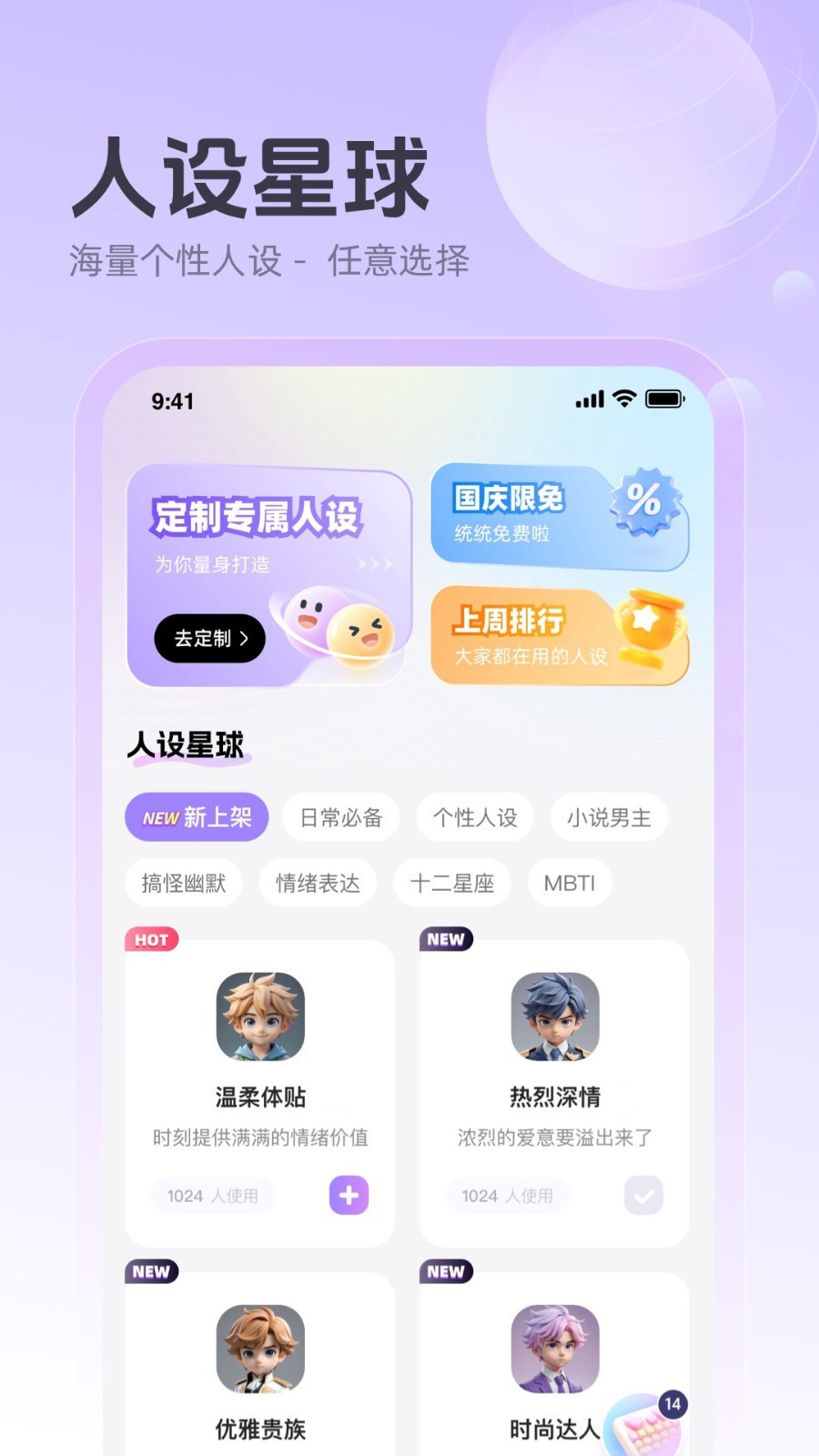Image resolution: width=819 pixels, height=1456 pixels.
Task: Select the 新上架 filter tab
Action: tap(195, 817)
